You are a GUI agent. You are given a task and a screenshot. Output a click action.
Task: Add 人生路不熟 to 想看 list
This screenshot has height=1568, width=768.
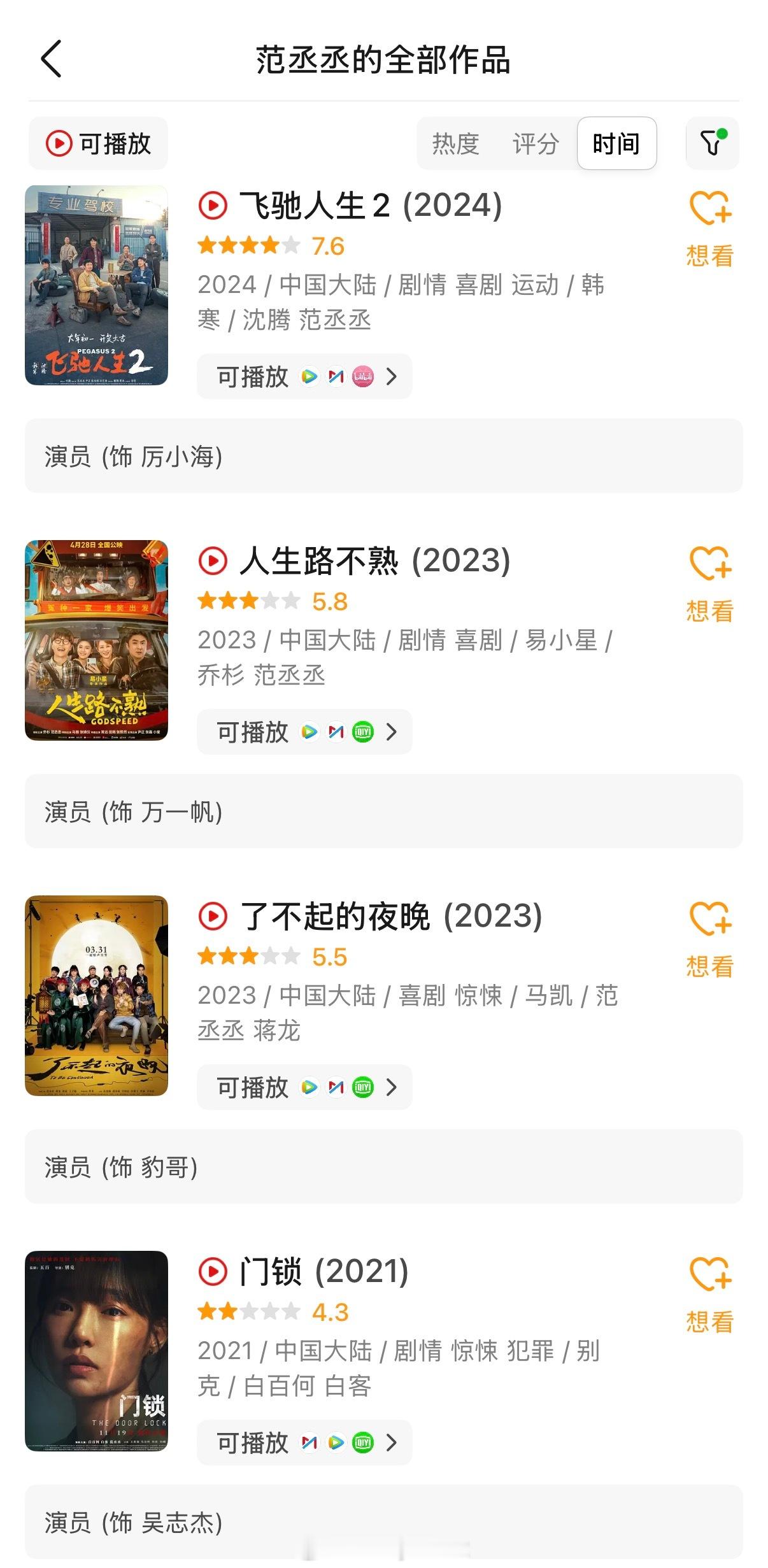click(x=710, y=583)
